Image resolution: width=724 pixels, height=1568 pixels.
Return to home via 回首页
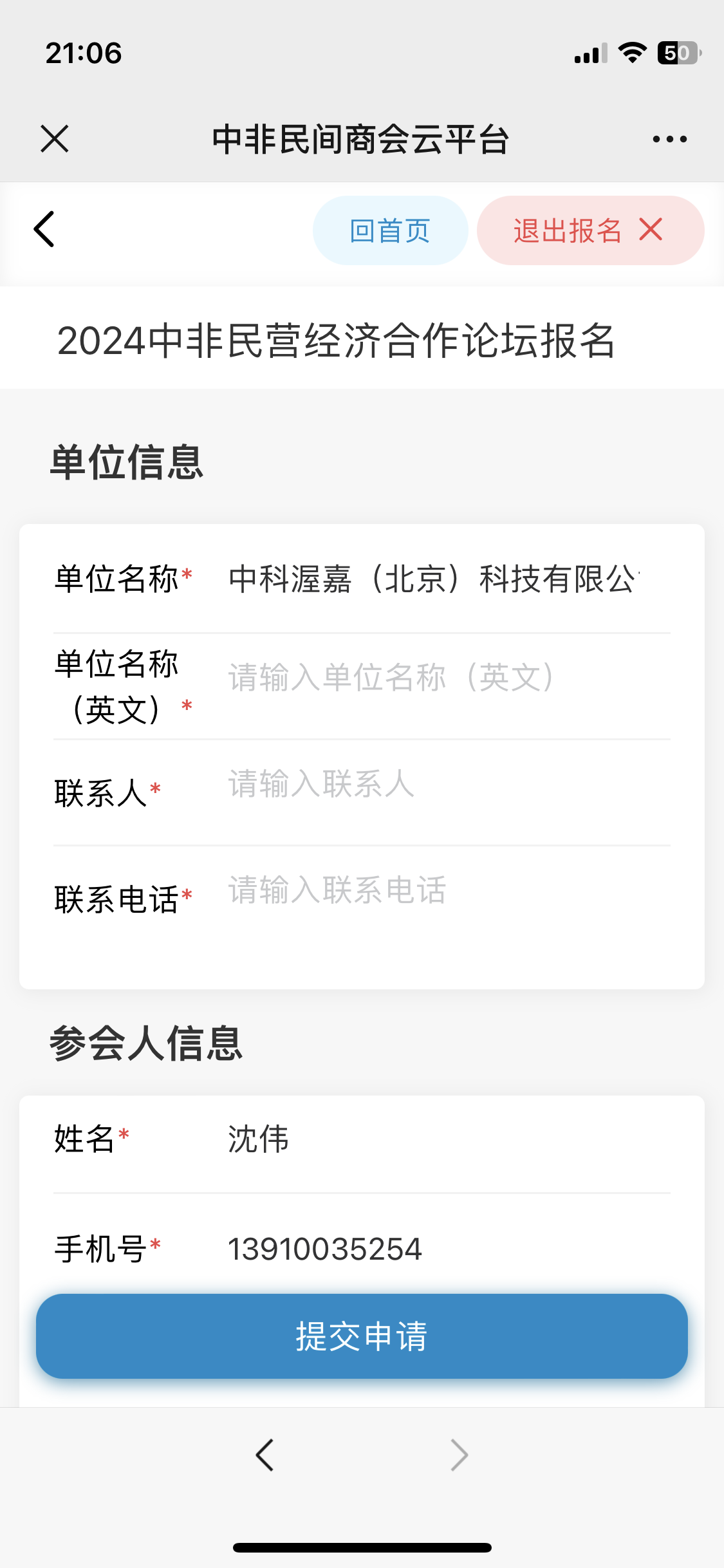tap(390, 230)
